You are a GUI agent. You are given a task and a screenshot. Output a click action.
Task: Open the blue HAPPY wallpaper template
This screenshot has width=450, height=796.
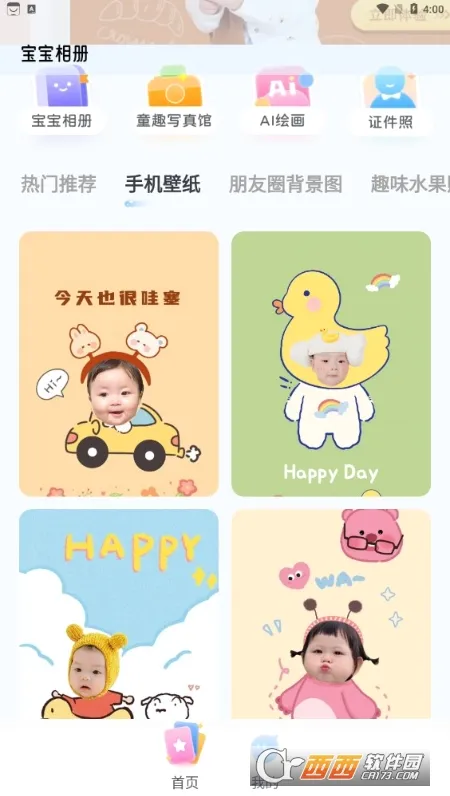(119, 614)
